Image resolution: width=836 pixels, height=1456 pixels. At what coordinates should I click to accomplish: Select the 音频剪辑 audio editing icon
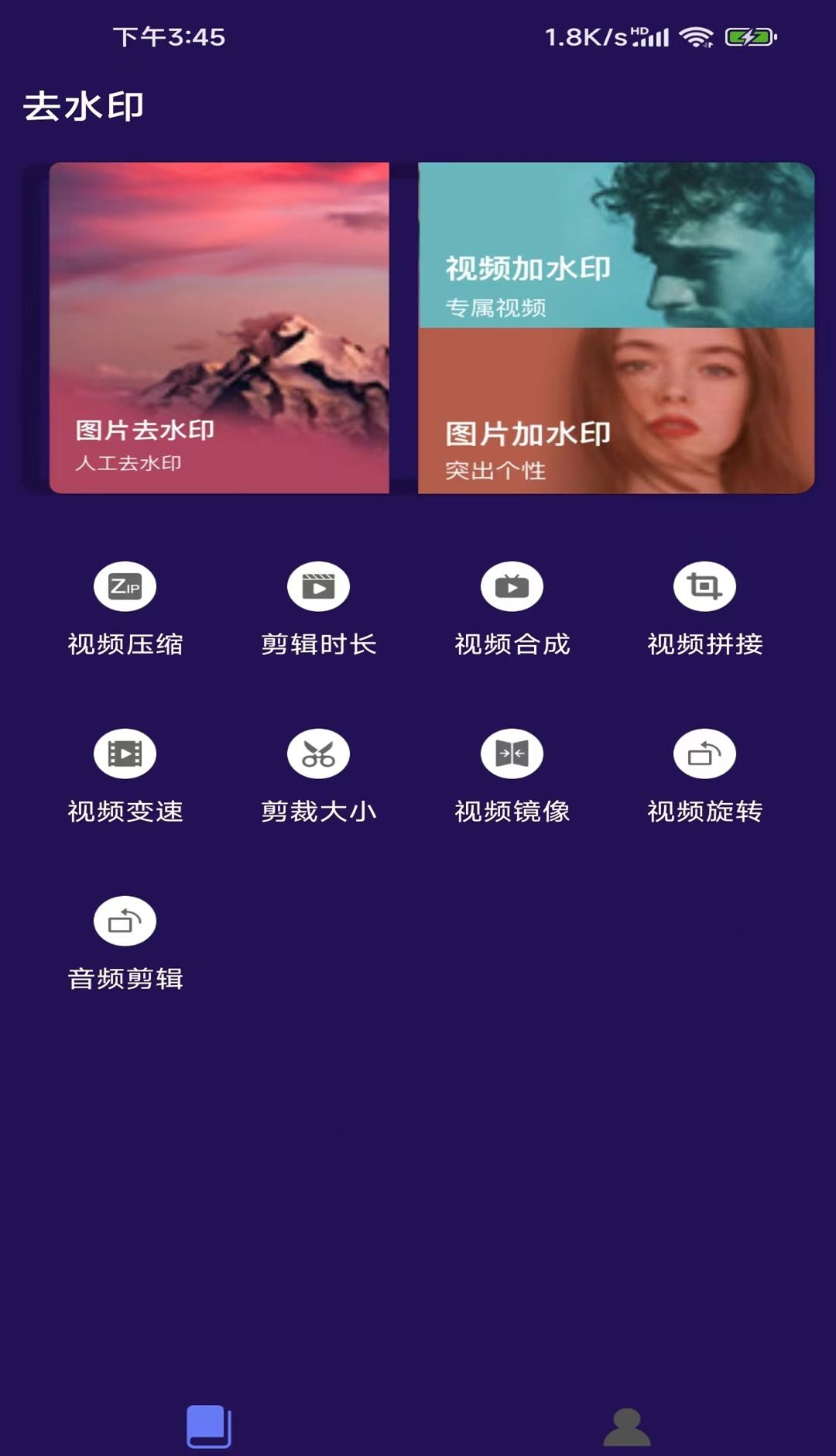coord(125,922)
